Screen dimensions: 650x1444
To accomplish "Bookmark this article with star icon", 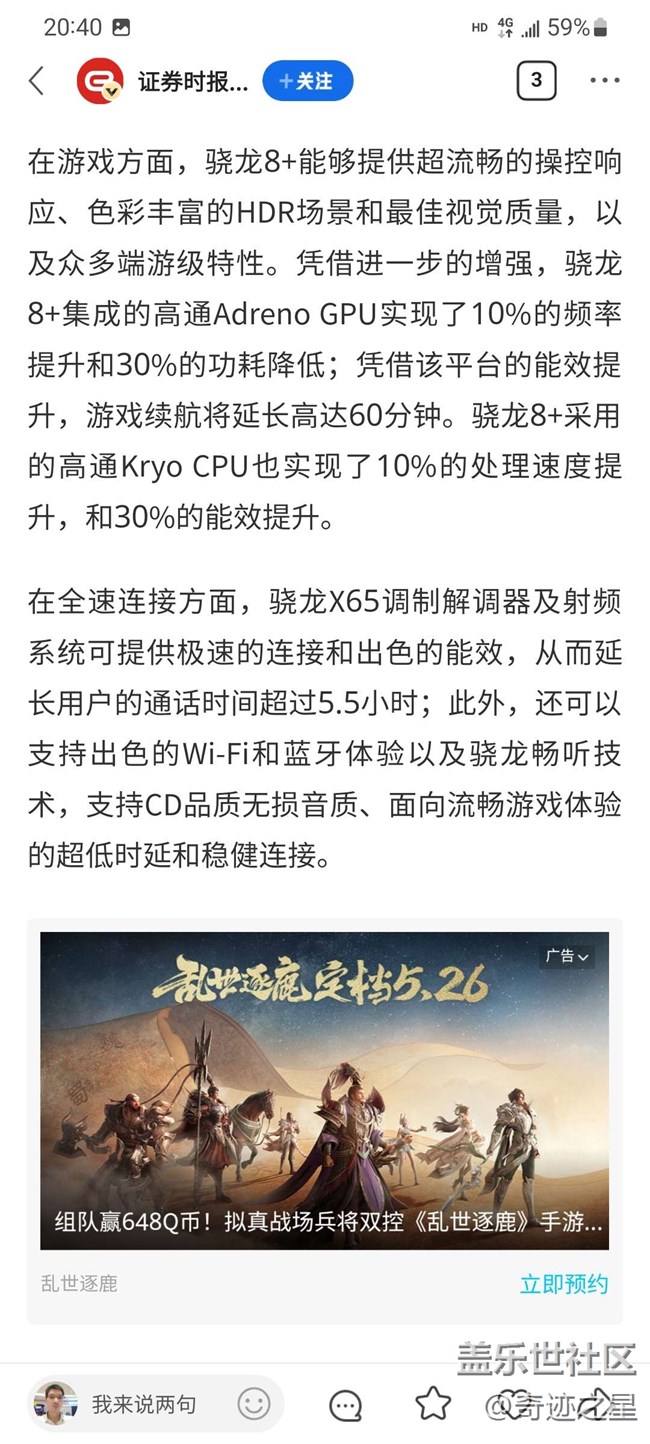I will click(433, 1404).
